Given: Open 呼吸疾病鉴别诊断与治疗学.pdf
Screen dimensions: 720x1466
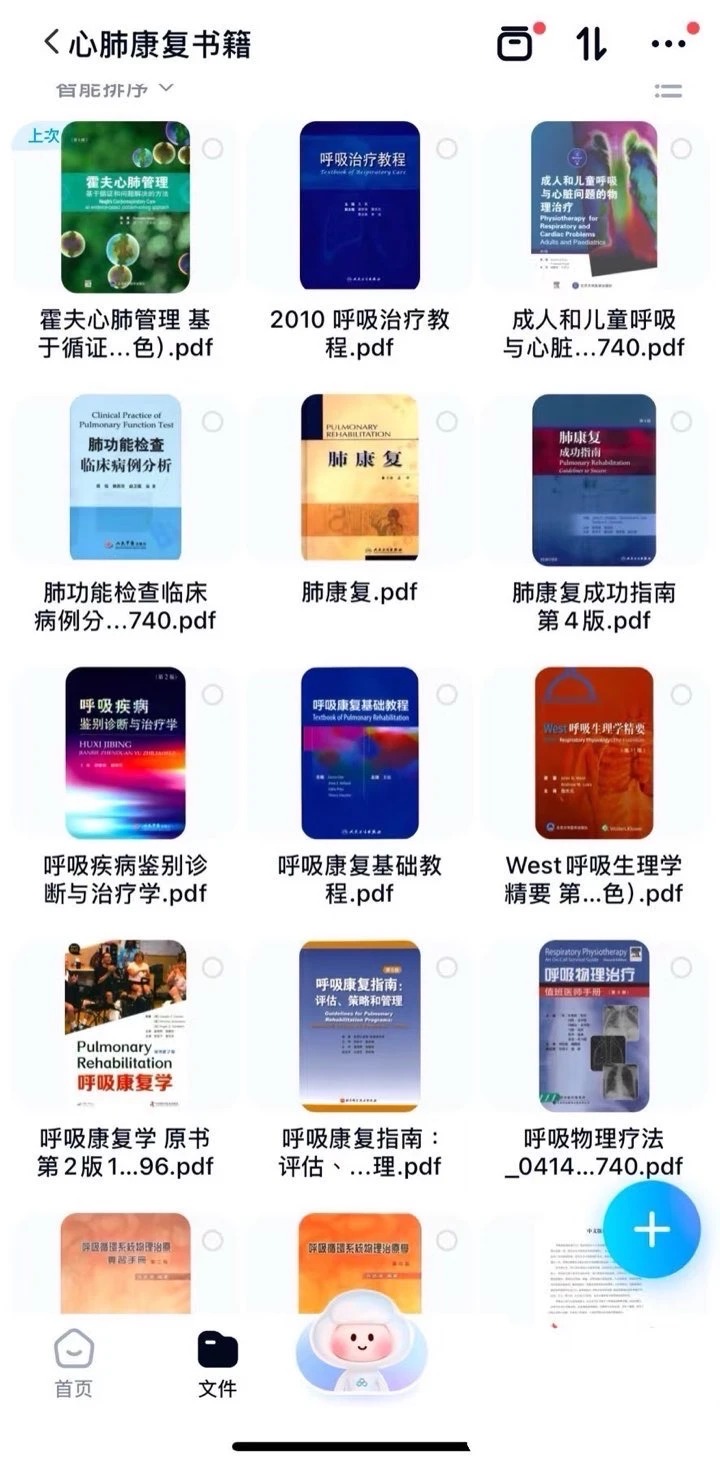Looking at the screenshot, I should pyautogui.click(x=125, y=752).
